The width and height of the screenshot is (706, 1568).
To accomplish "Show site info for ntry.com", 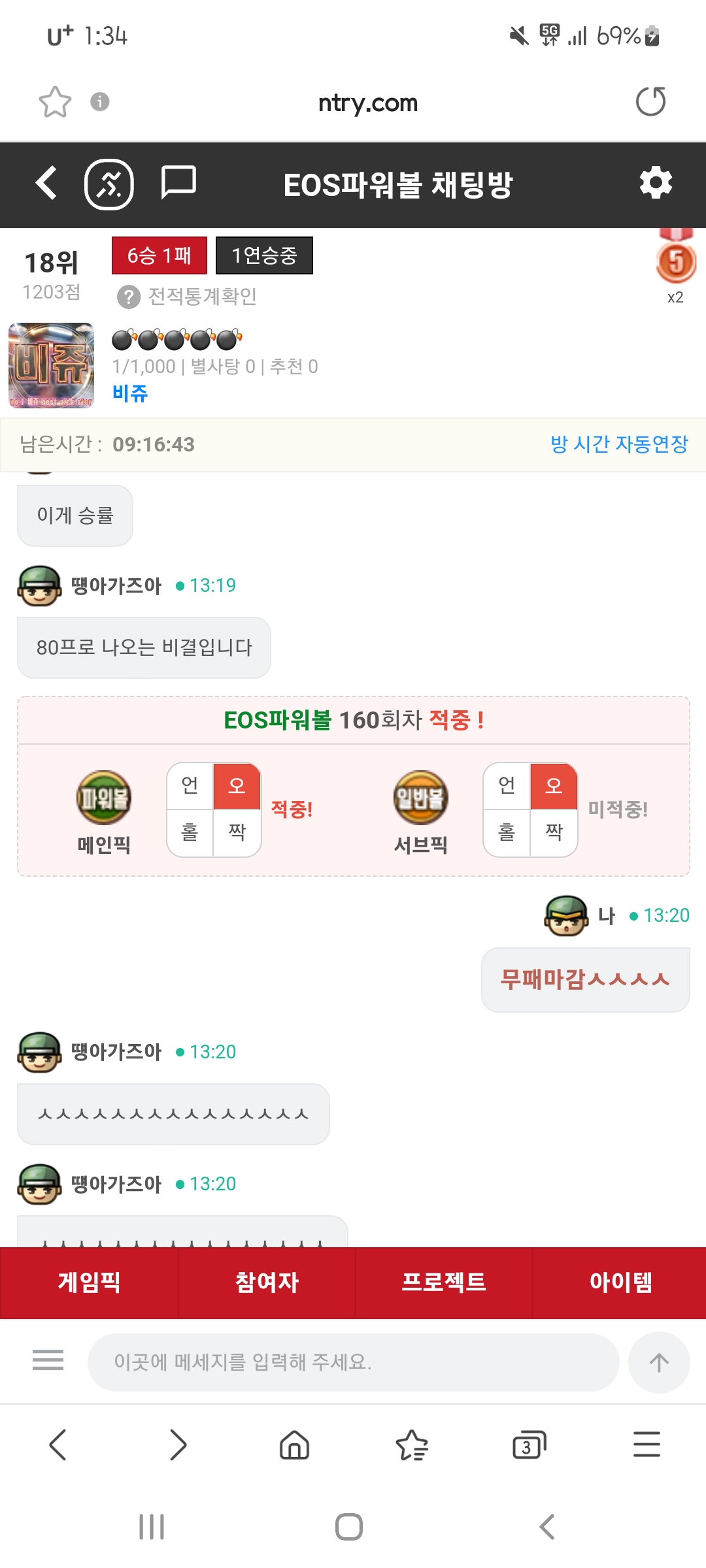I will tap(99, 102).
